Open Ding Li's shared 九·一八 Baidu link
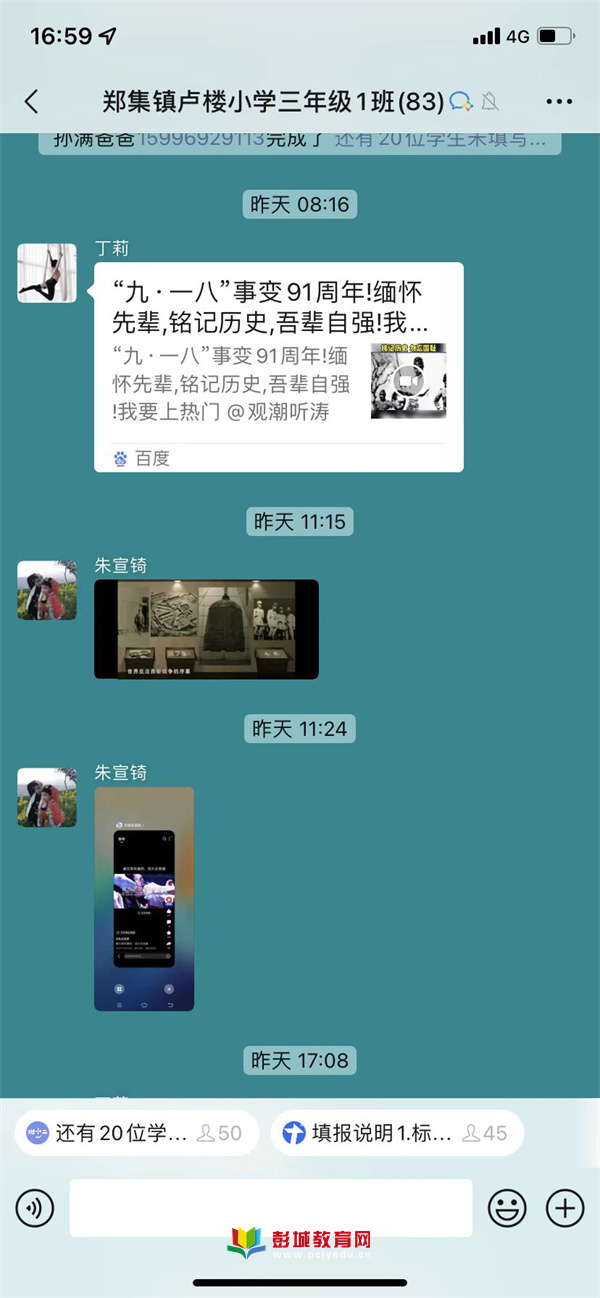Image resolution: width=600 pixels, height=1298 pixels. [278, 365]
